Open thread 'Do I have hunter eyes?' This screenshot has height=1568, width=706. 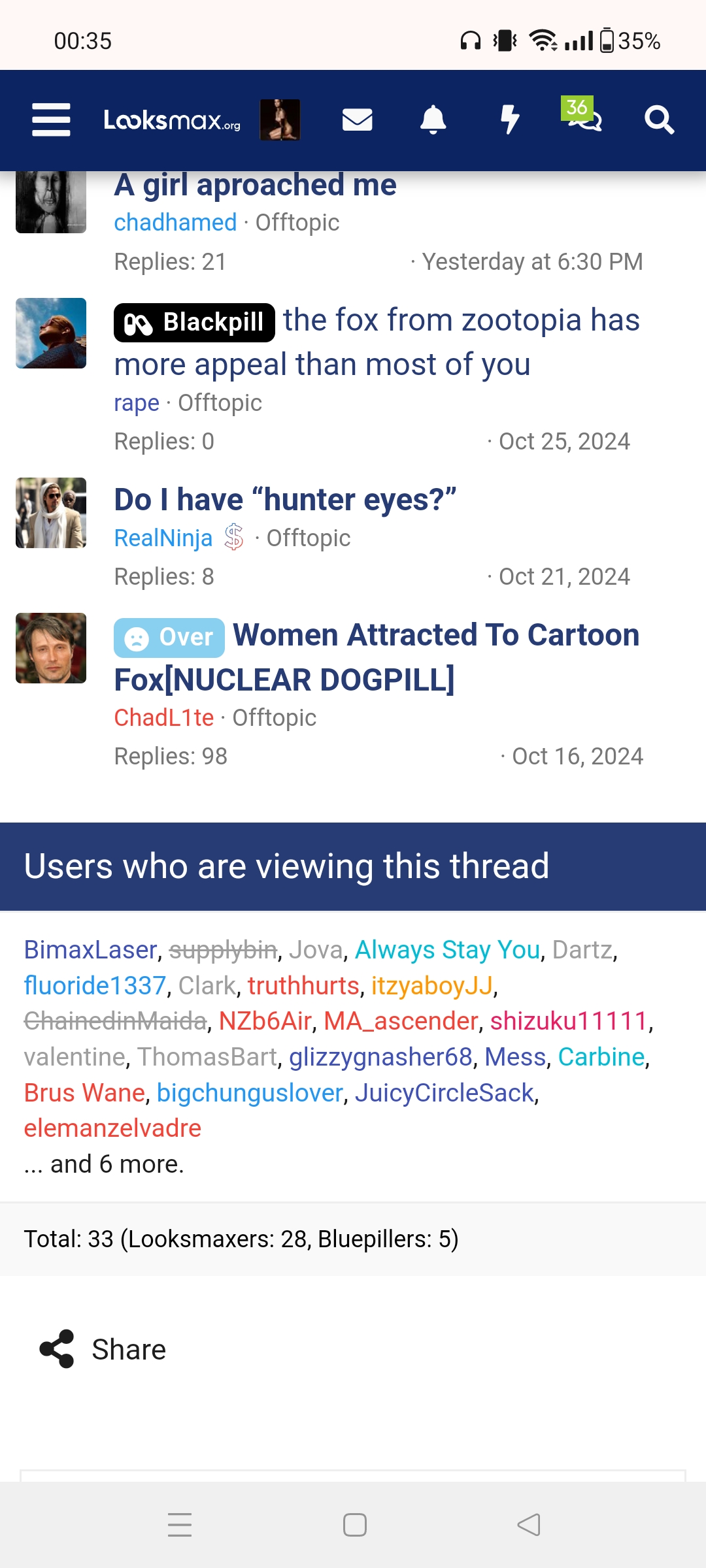click(x=285, y=500)
